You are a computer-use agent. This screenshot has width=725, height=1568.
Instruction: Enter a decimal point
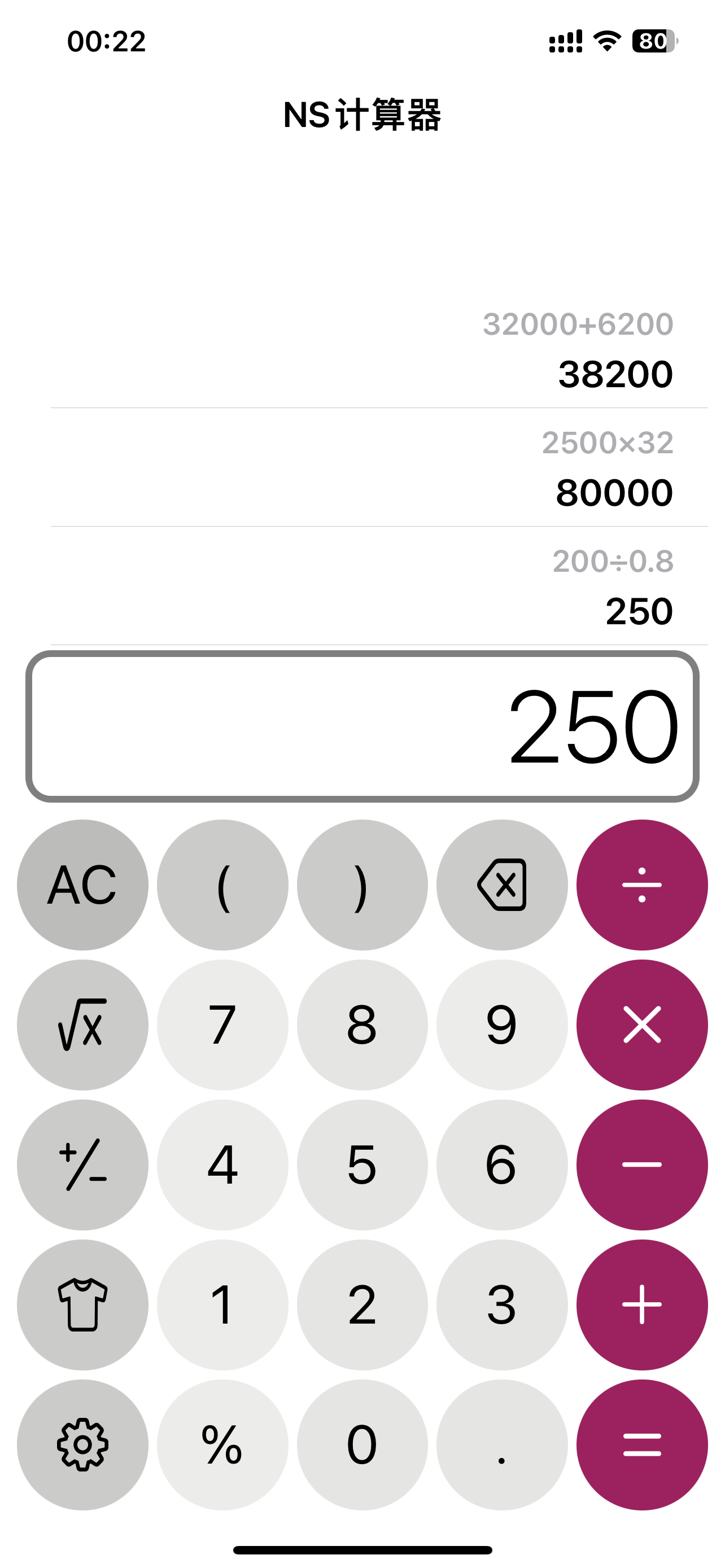(502, 1444)
